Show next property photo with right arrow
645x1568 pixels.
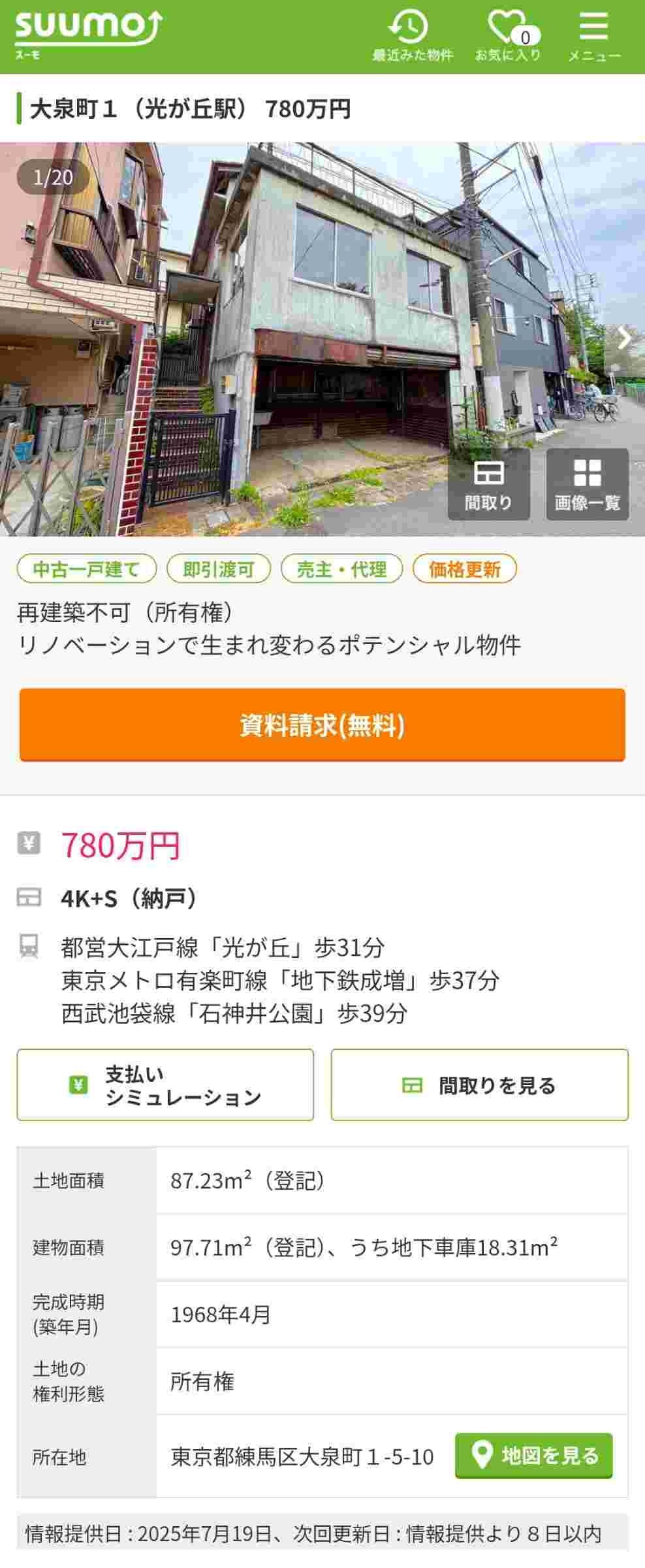[x=625, y=338]
